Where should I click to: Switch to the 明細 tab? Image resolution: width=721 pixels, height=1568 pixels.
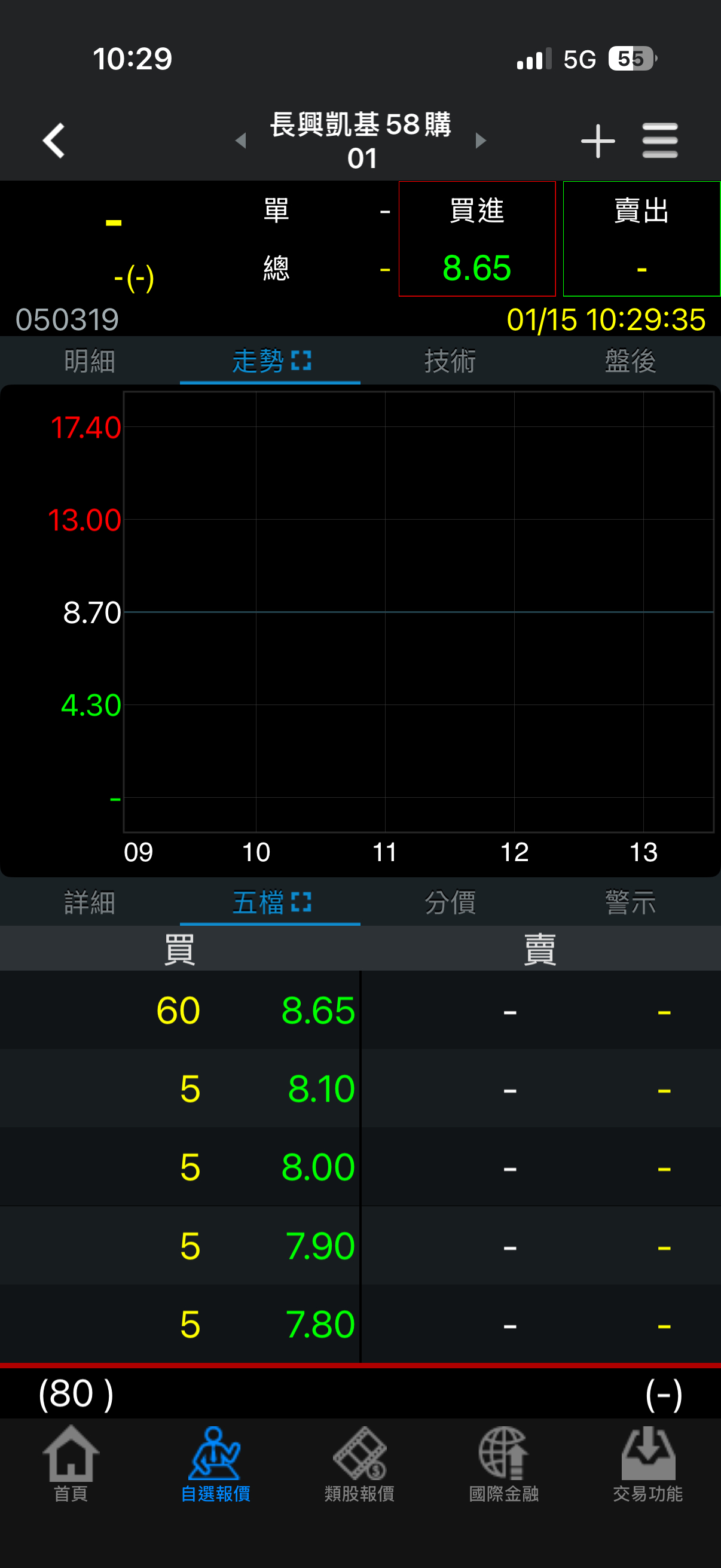coord(90,361)
